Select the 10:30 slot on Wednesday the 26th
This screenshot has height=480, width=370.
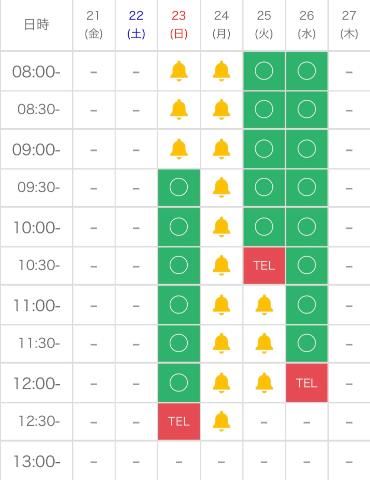[307, 266]
